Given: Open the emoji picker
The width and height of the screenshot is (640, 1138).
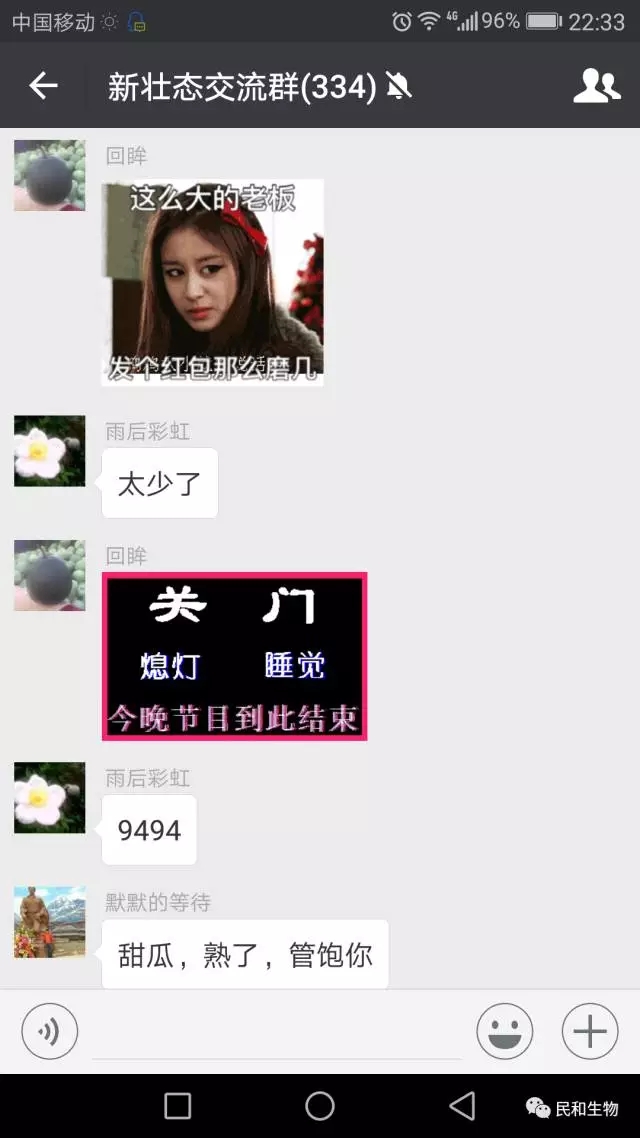Looking at the screenshot, I should pos(504,1031).
